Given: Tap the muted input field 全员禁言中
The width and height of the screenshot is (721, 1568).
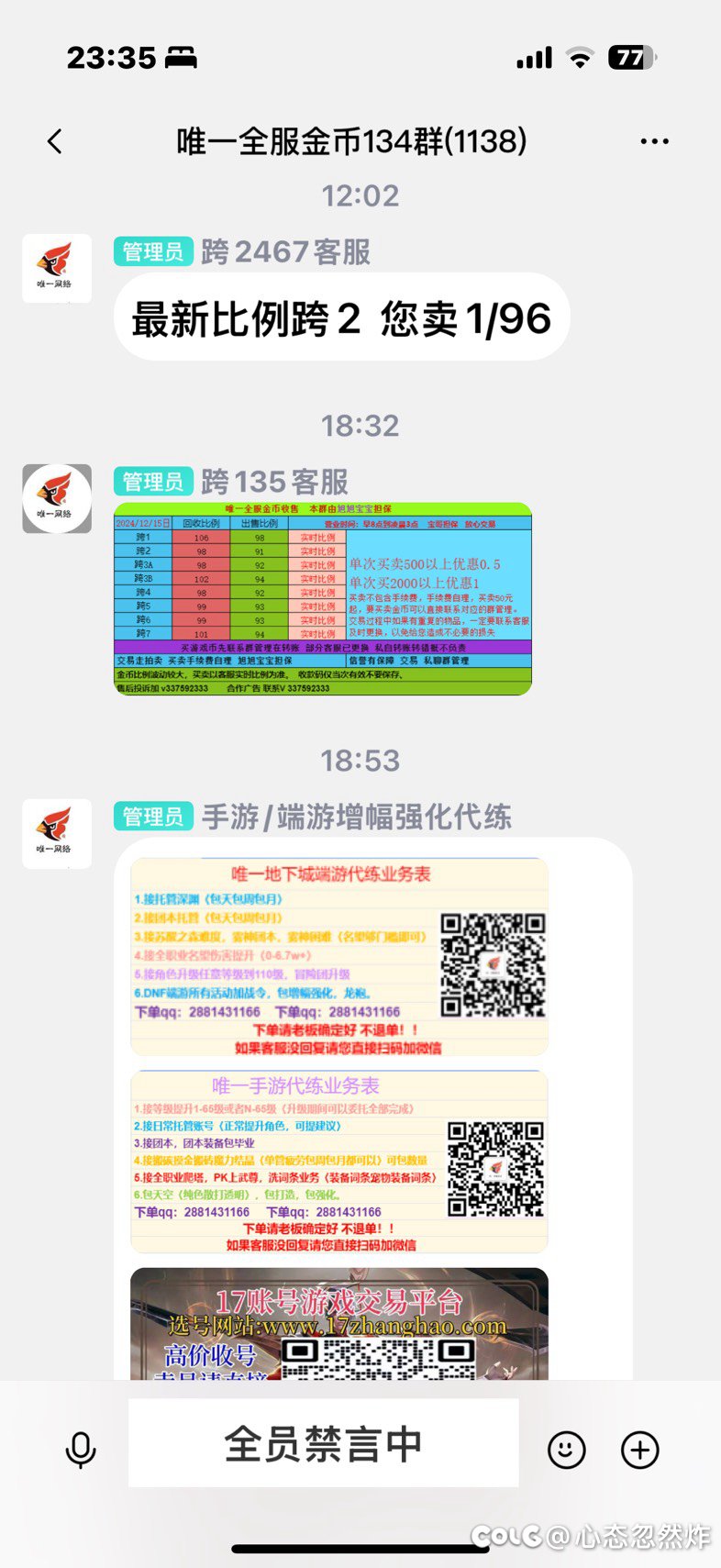Looking at the screenshot, I should click(323, 1443).
